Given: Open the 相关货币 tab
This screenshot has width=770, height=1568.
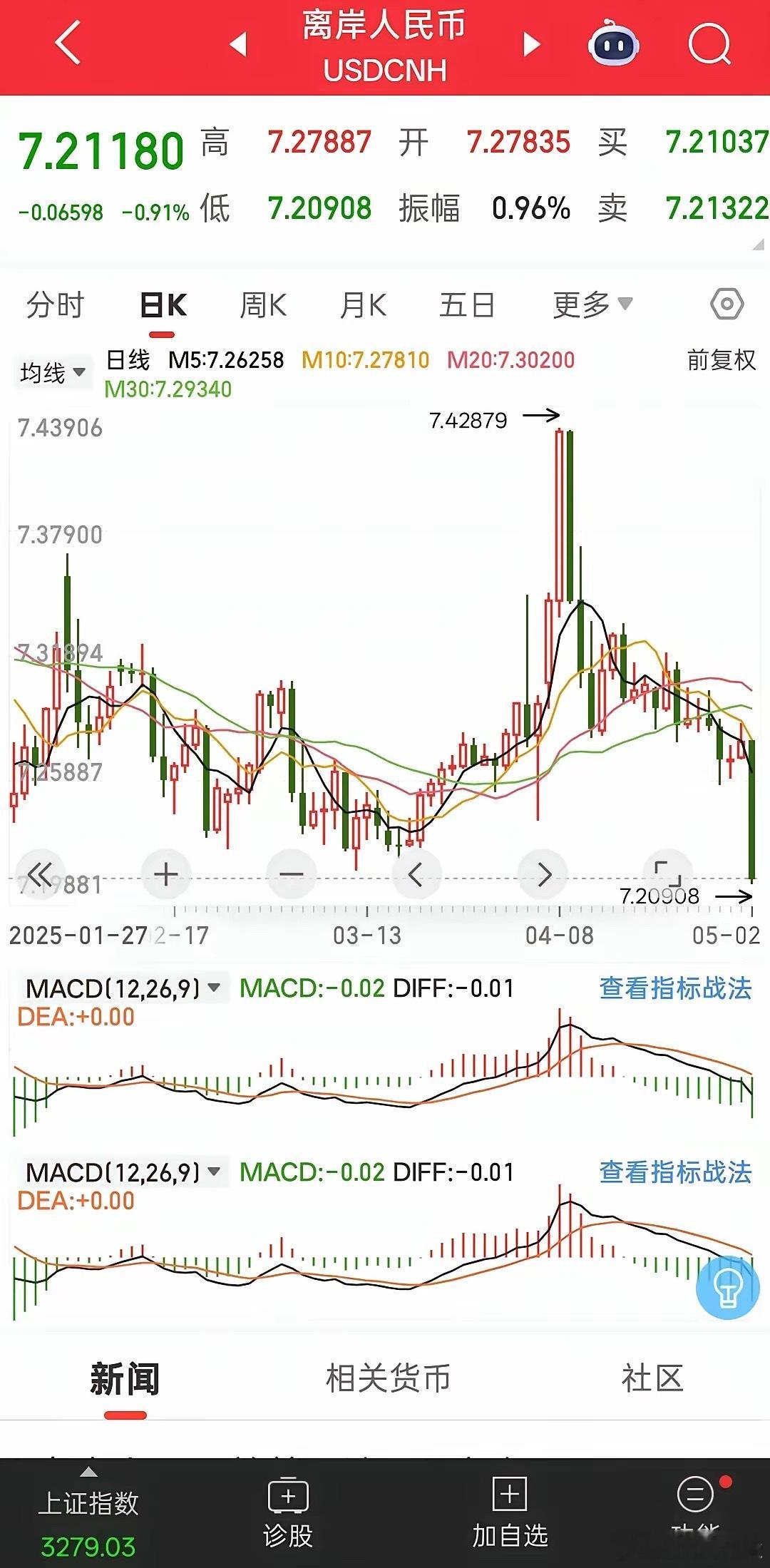Looking at the screenshot, I should 388,1378.
